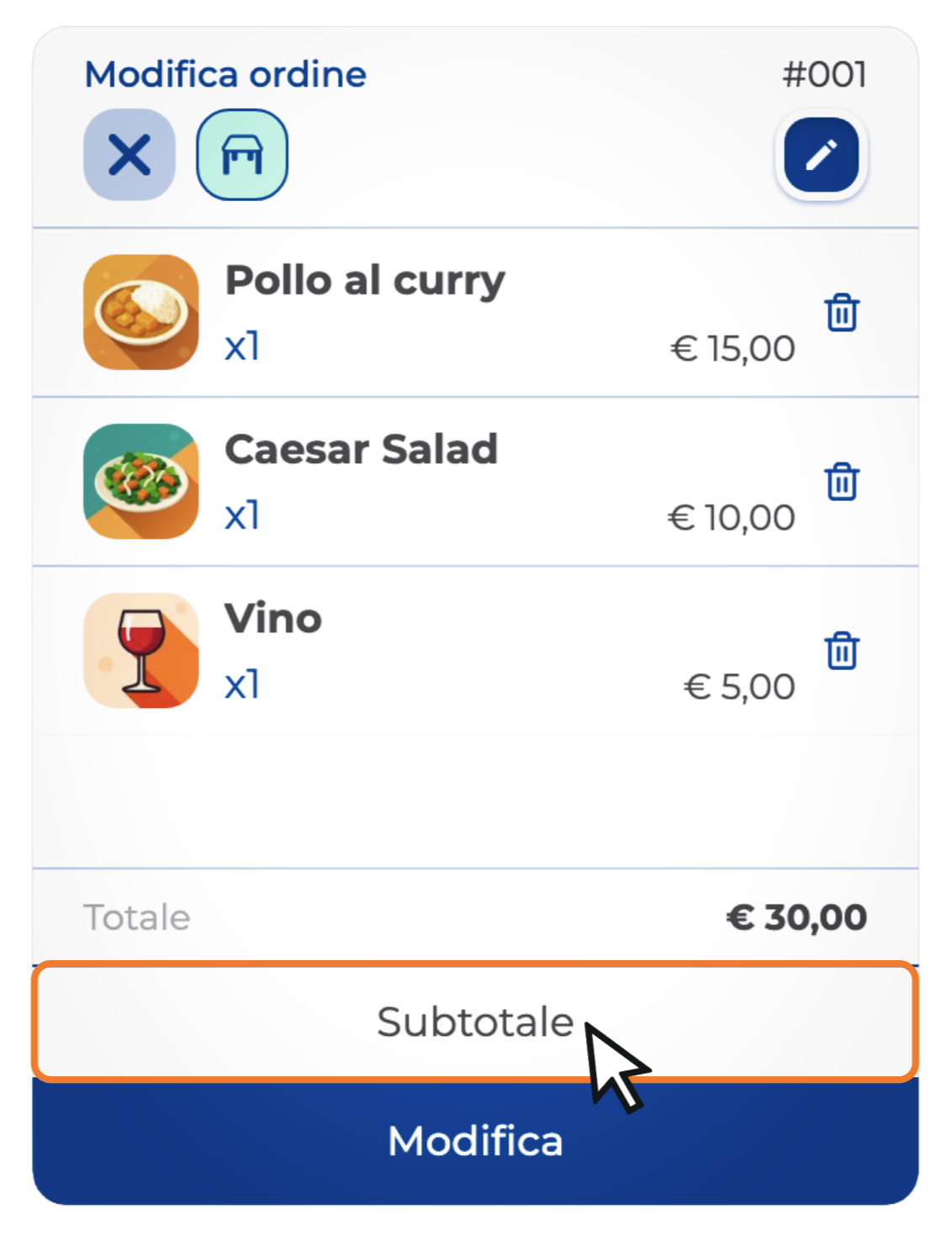Tap the Subtotale button
The width and height of the screenshot is (952, 1236).
[x=474, y=1022]
